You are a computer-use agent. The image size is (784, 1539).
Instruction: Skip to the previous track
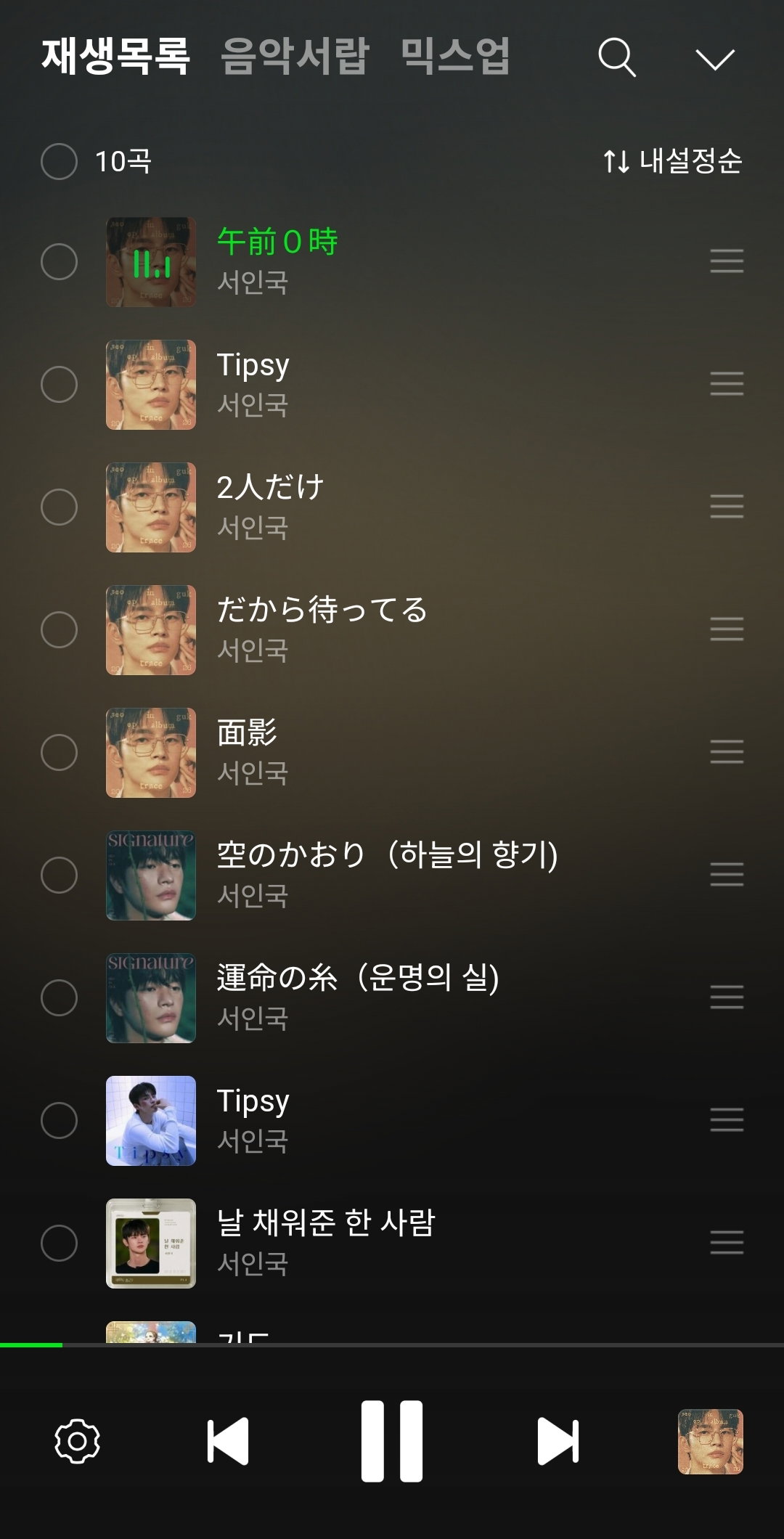click(228, 1441)
